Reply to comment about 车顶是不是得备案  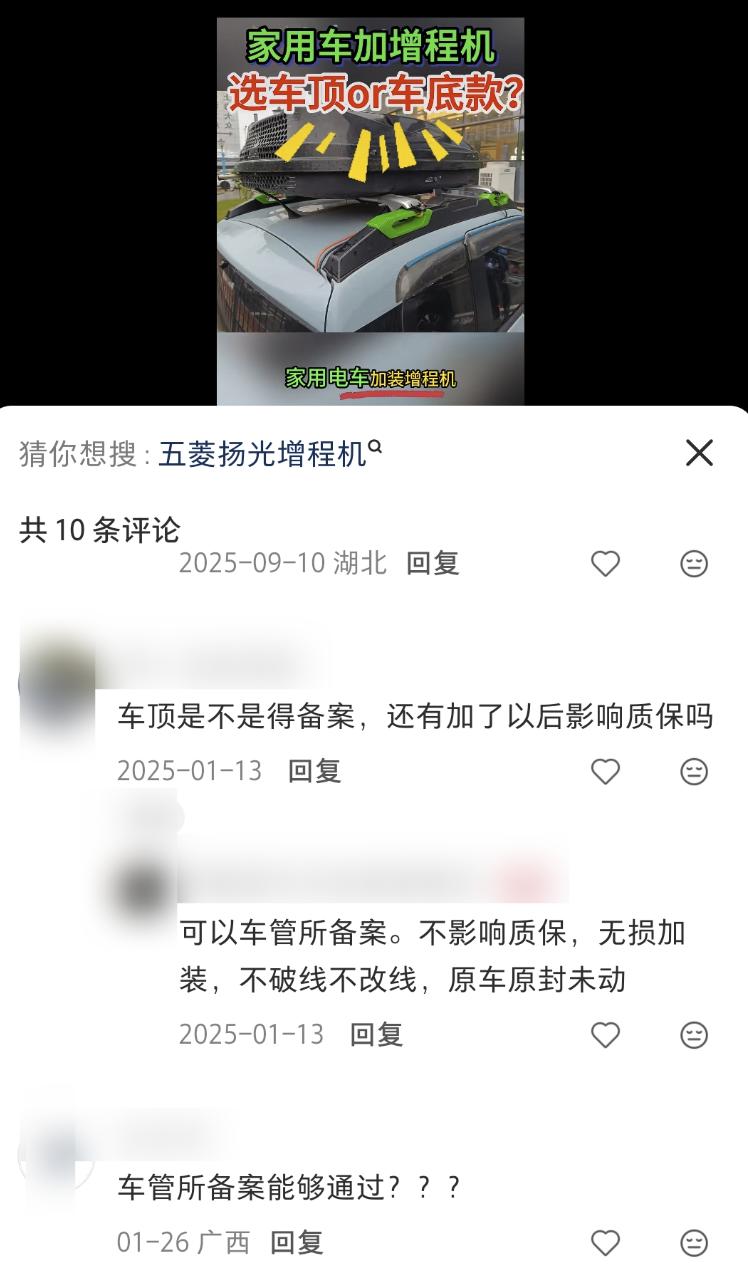pyautogui.click(x=314, y=771)
